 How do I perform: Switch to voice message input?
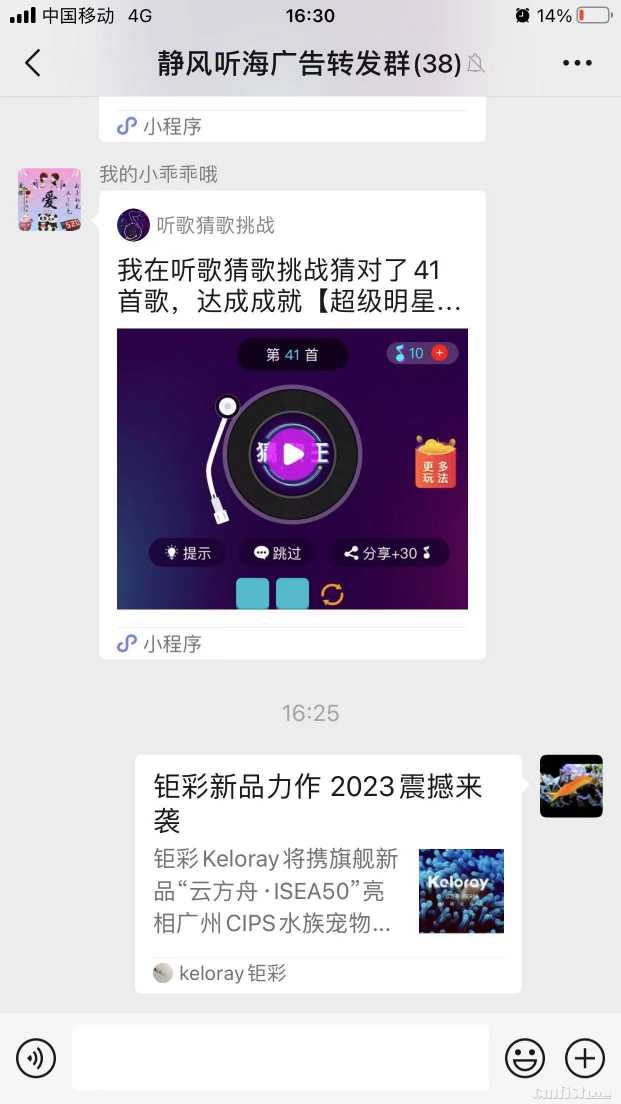(x=36, y=1057)
